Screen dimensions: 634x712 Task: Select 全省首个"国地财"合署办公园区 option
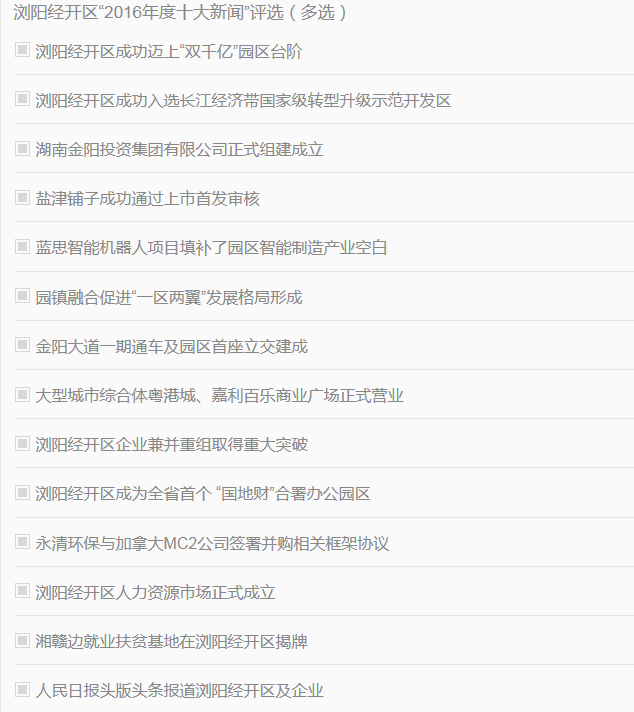(x=22, y=492)
